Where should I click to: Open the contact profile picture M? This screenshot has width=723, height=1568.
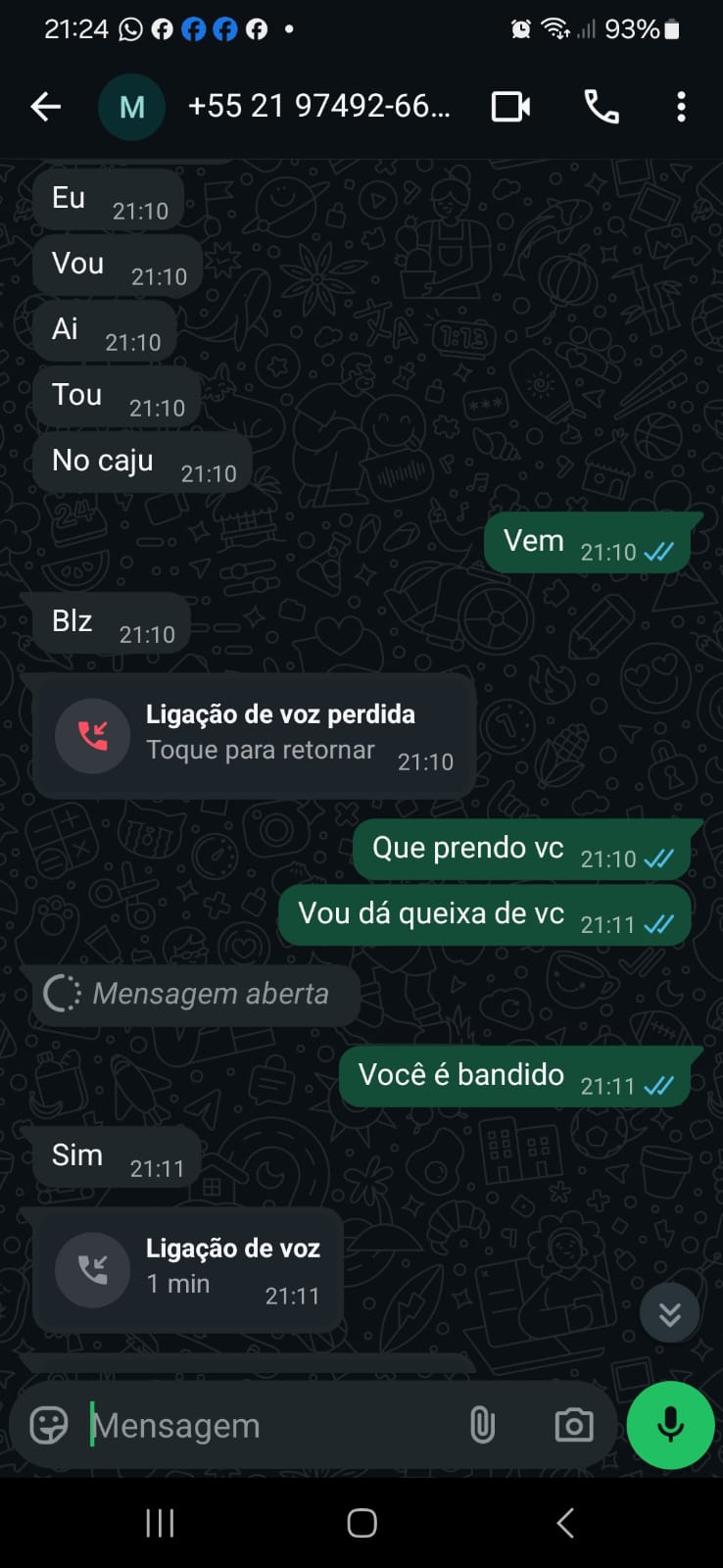pos(131,107)
